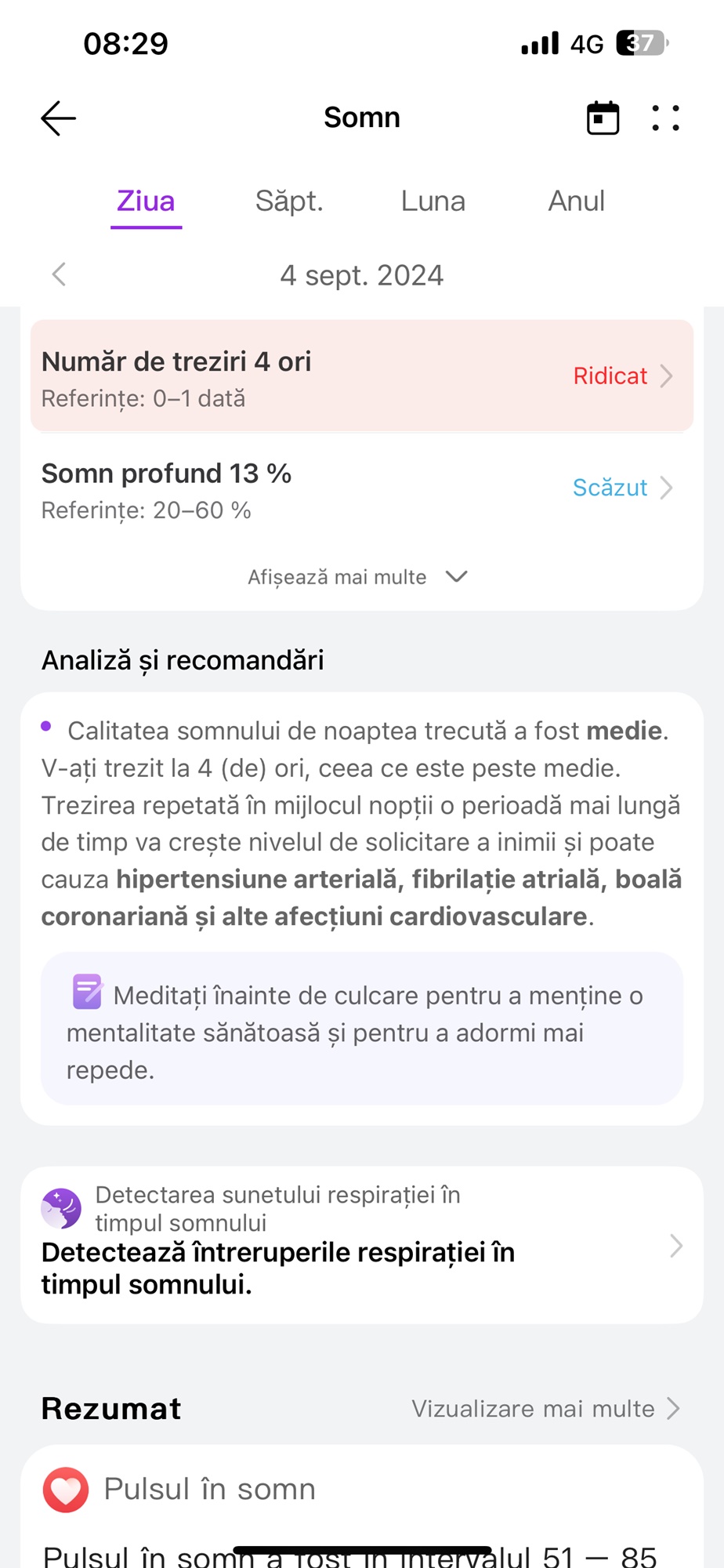Image resolution: width=724 pixels, height=1568 pixels.
Task: Tap Vizualizare mai multe next to Rezumat
Action: [546, 1409]
